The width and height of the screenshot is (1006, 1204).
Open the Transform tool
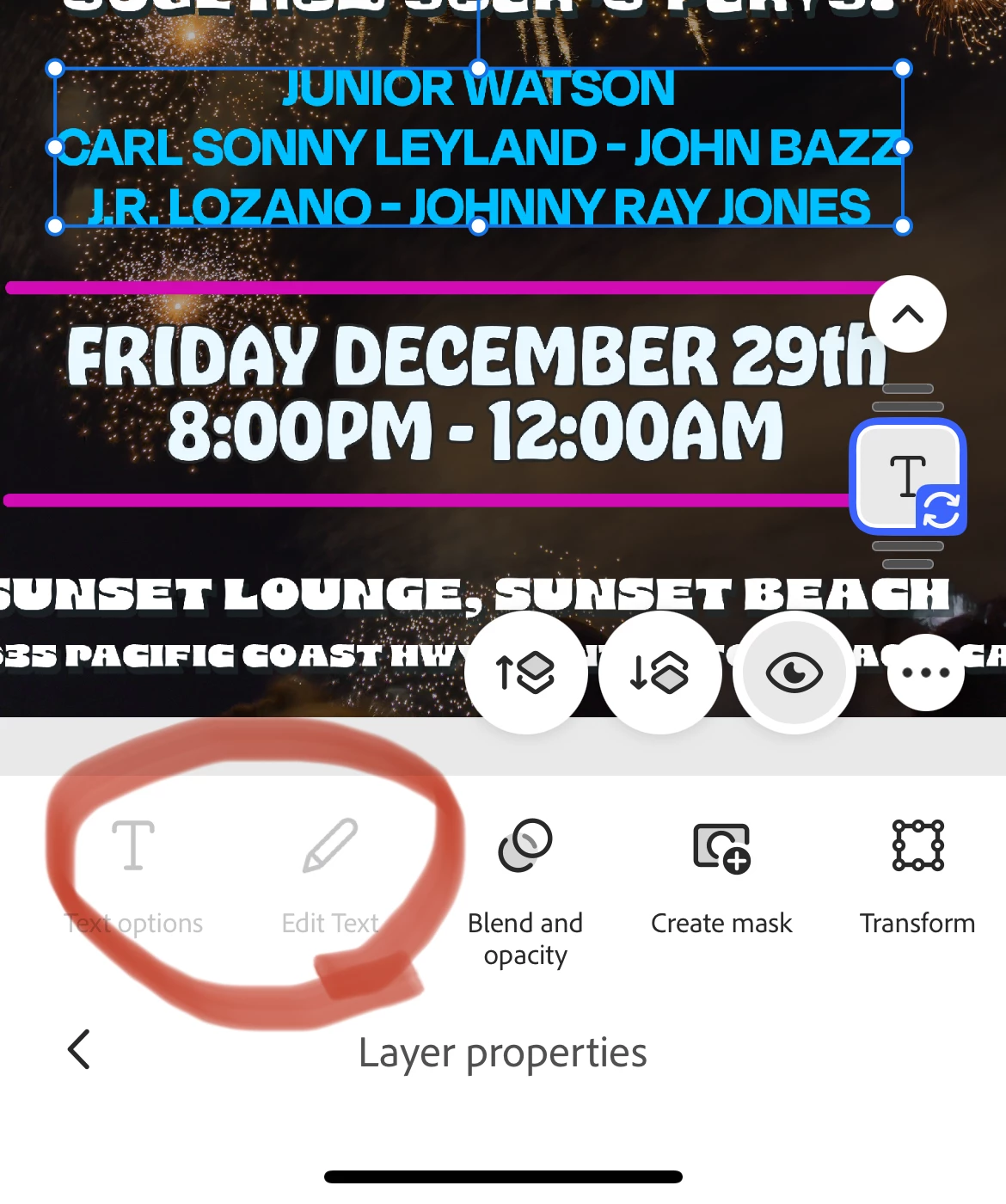pyautogui.click(x=917, y=875)
